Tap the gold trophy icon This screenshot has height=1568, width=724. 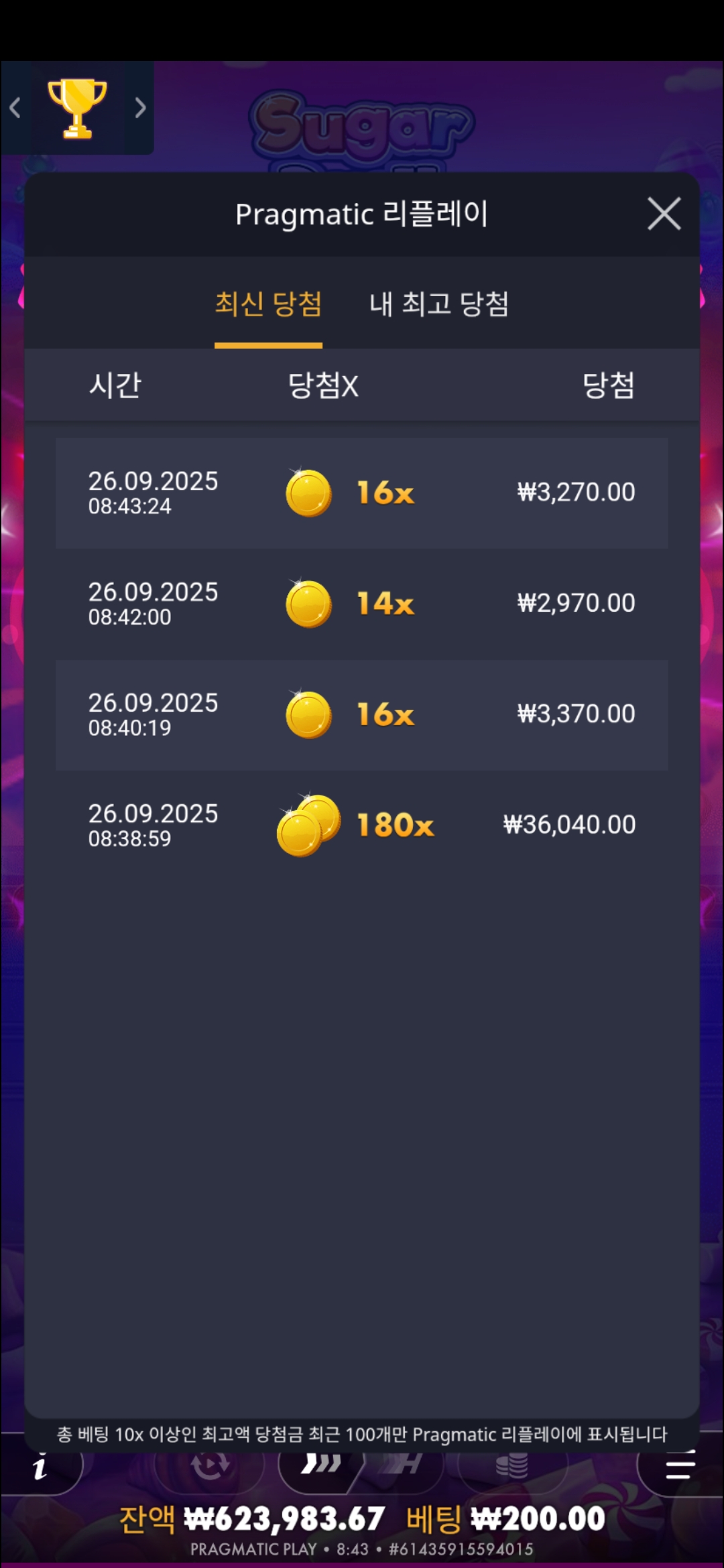click(x=77, y=108)
